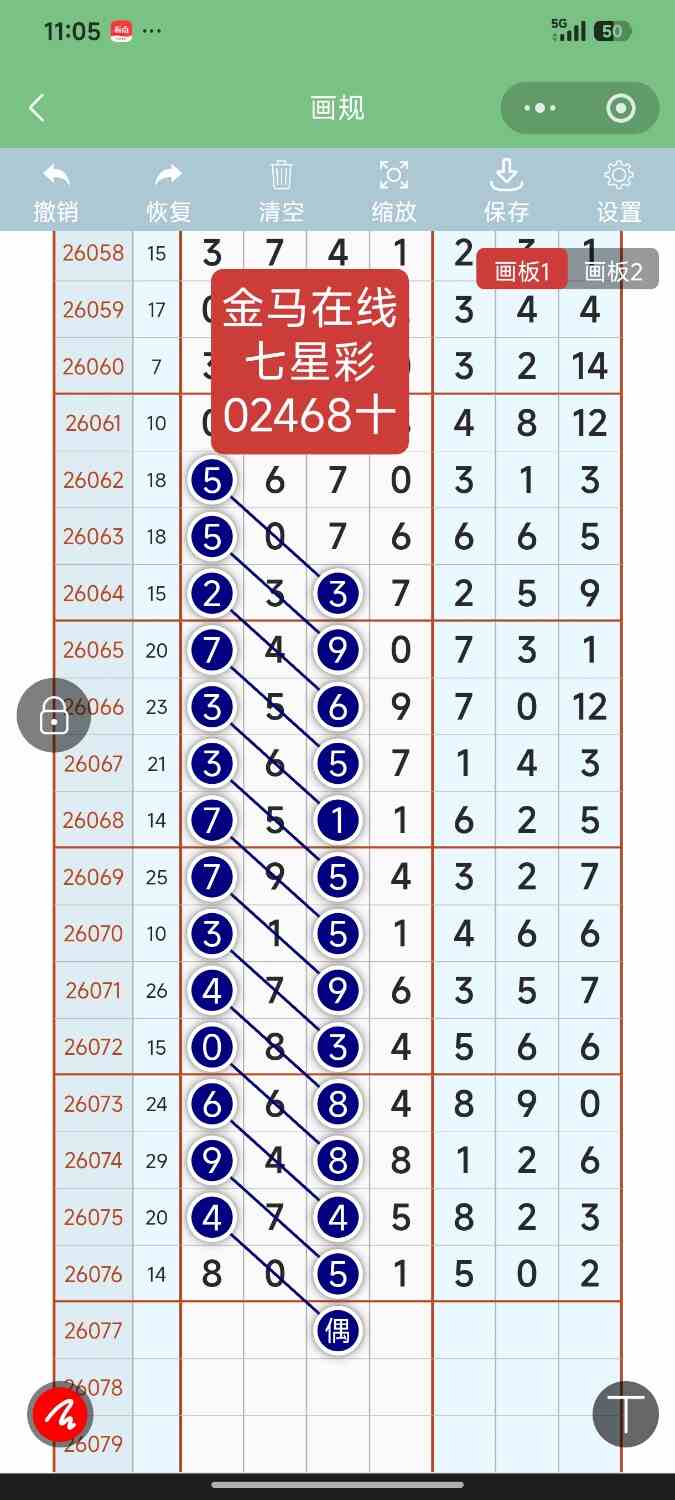675x1500 pixels.
Task: Open the mini program more-options menu
Action: point(540,108)
